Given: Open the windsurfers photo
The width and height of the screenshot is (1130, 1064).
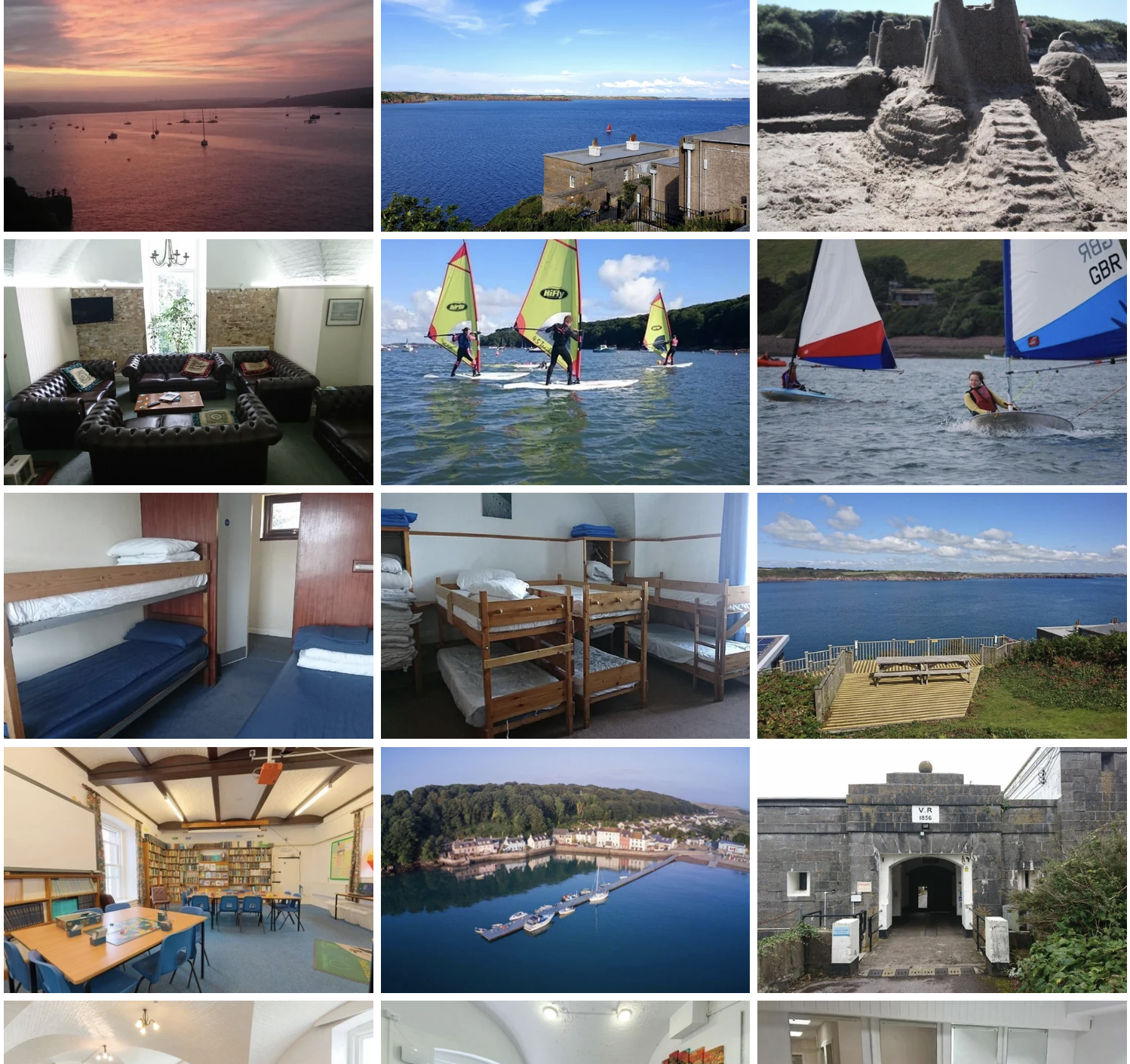Looking at the screenshot, I should (x=565, y=362).
